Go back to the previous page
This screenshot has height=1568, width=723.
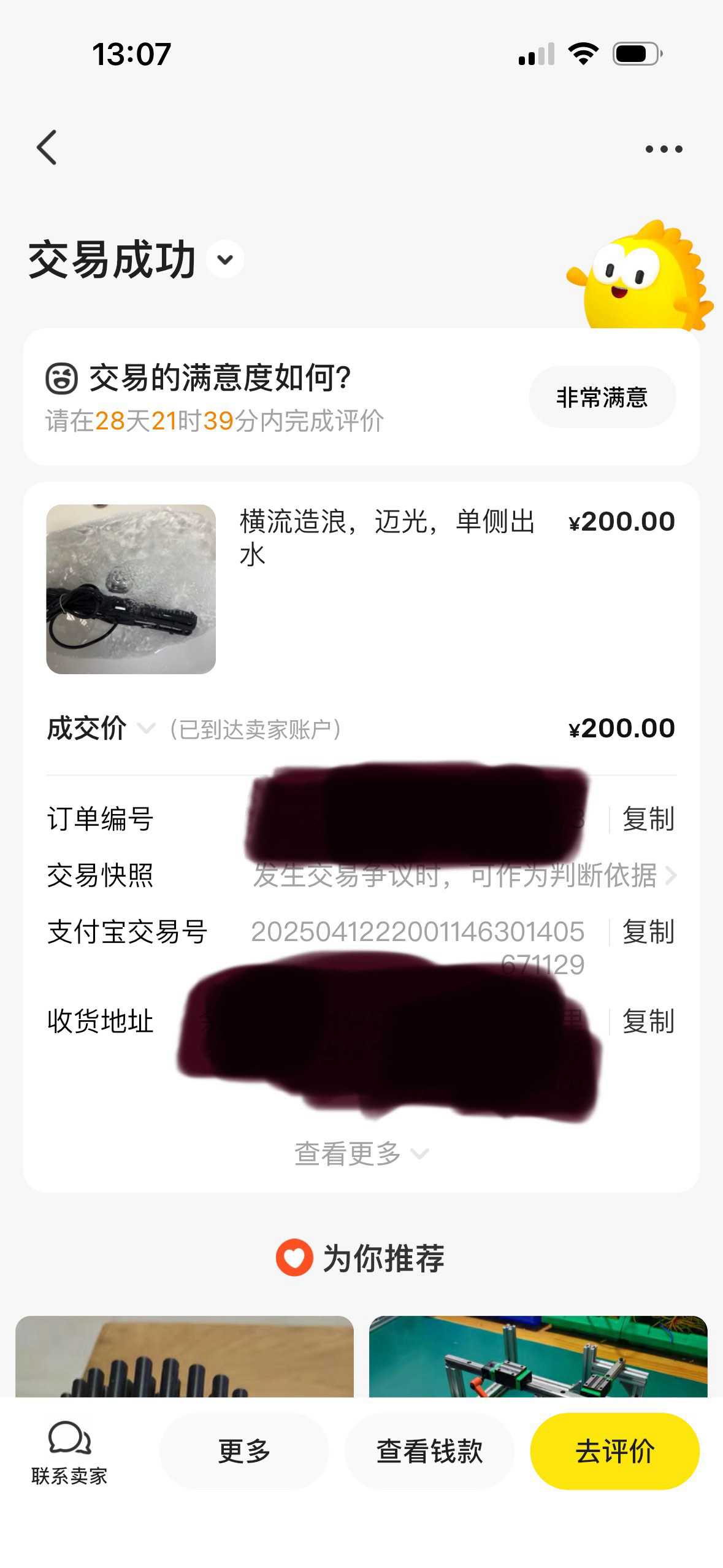pyautogui.click(x=47, y=148)
